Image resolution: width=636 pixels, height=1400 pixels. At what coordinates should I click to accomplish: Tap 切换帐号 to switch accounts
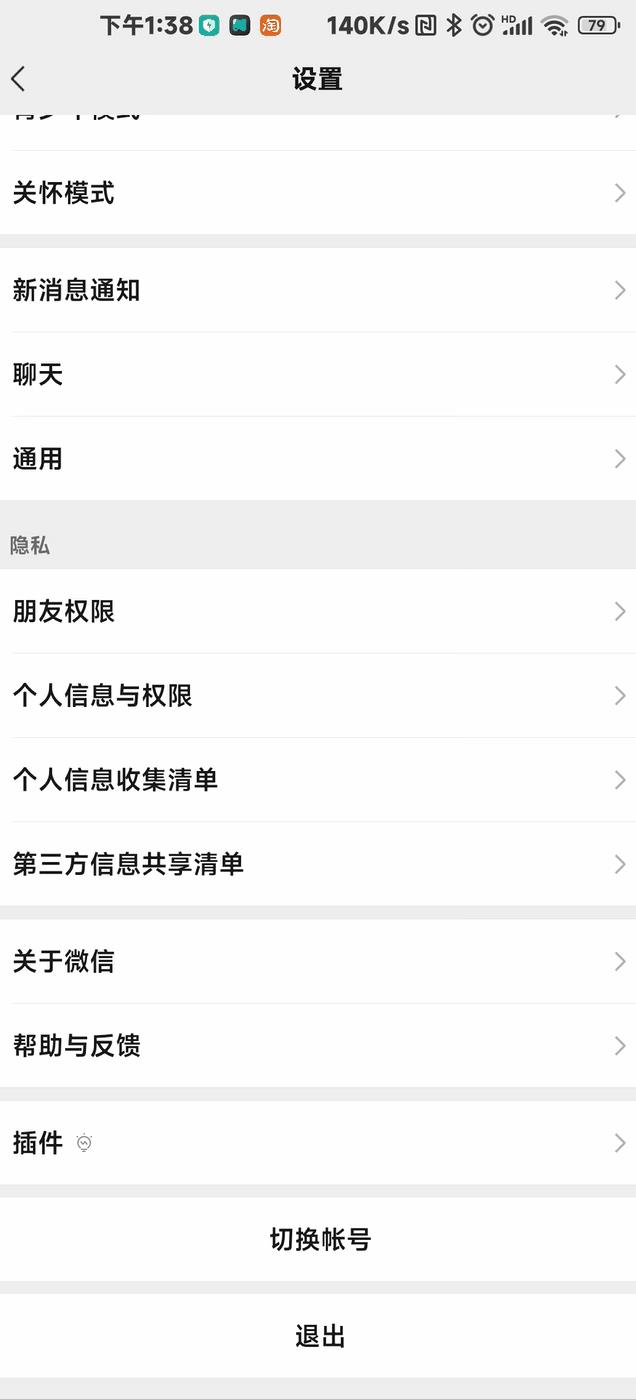(318, 1240)
